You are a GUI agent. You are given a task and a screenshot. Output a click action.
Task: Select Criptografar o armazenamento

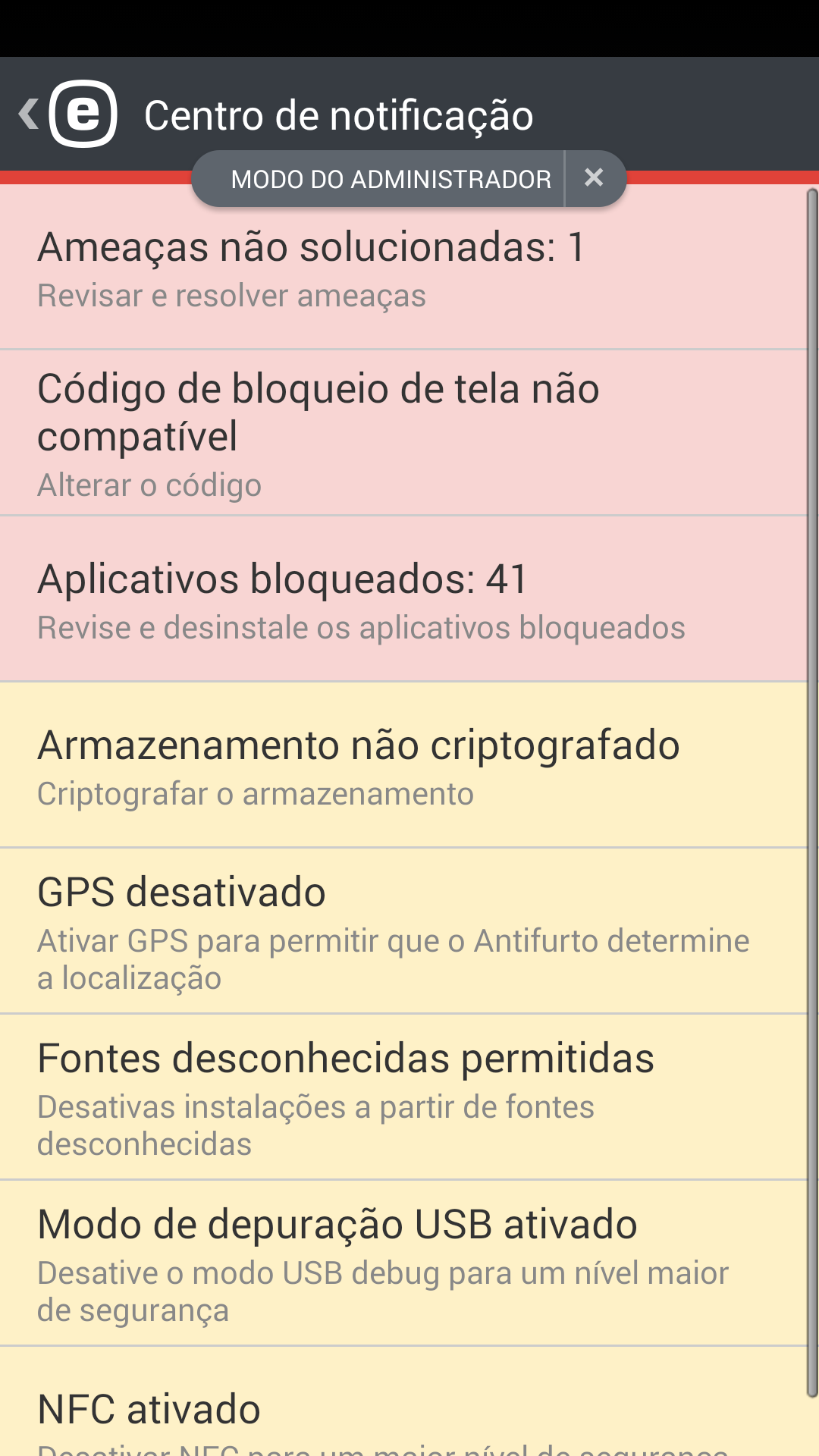tap(255, 794)
